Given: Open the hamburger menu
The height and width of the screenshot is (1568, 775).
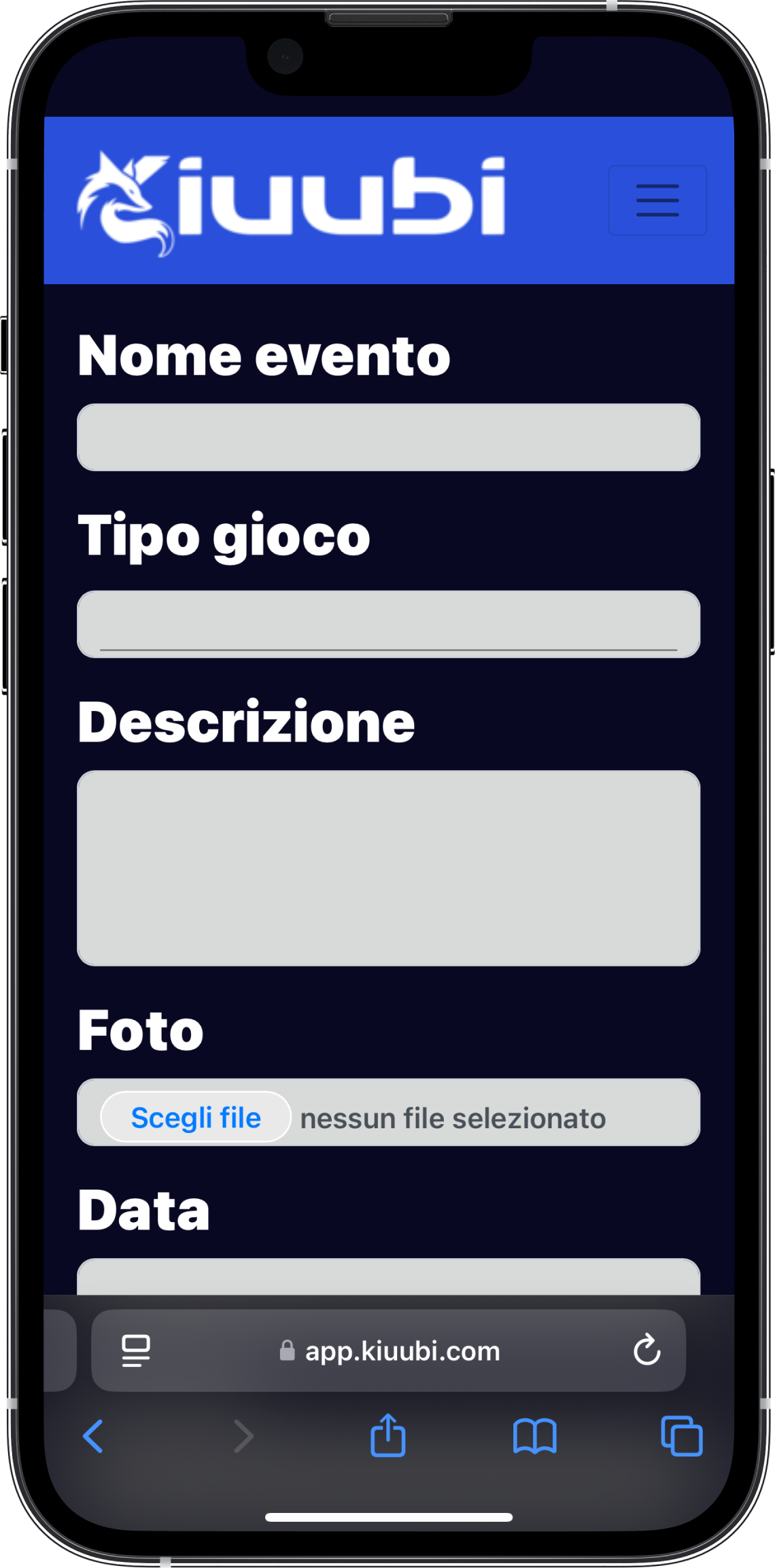Looking at the screenshot, I should pos(657,201).
